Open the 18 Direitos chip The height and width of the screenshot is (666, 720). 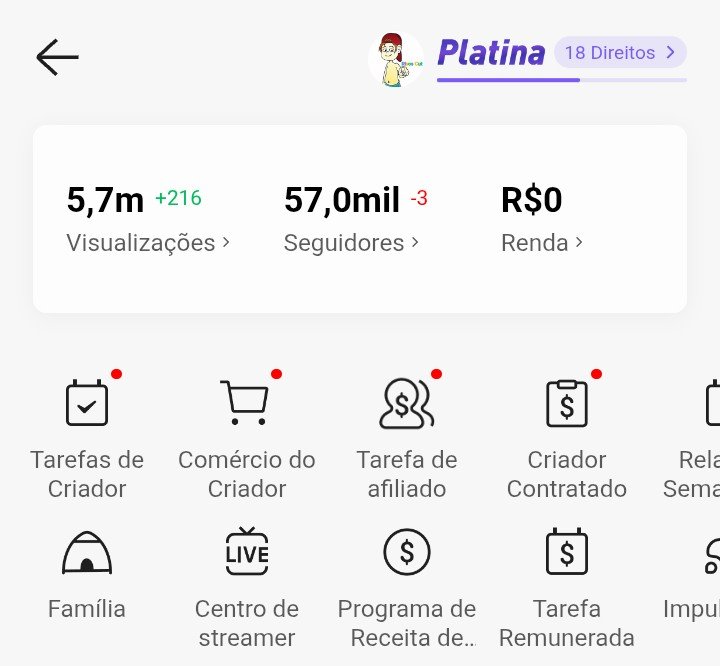[620, 52]
